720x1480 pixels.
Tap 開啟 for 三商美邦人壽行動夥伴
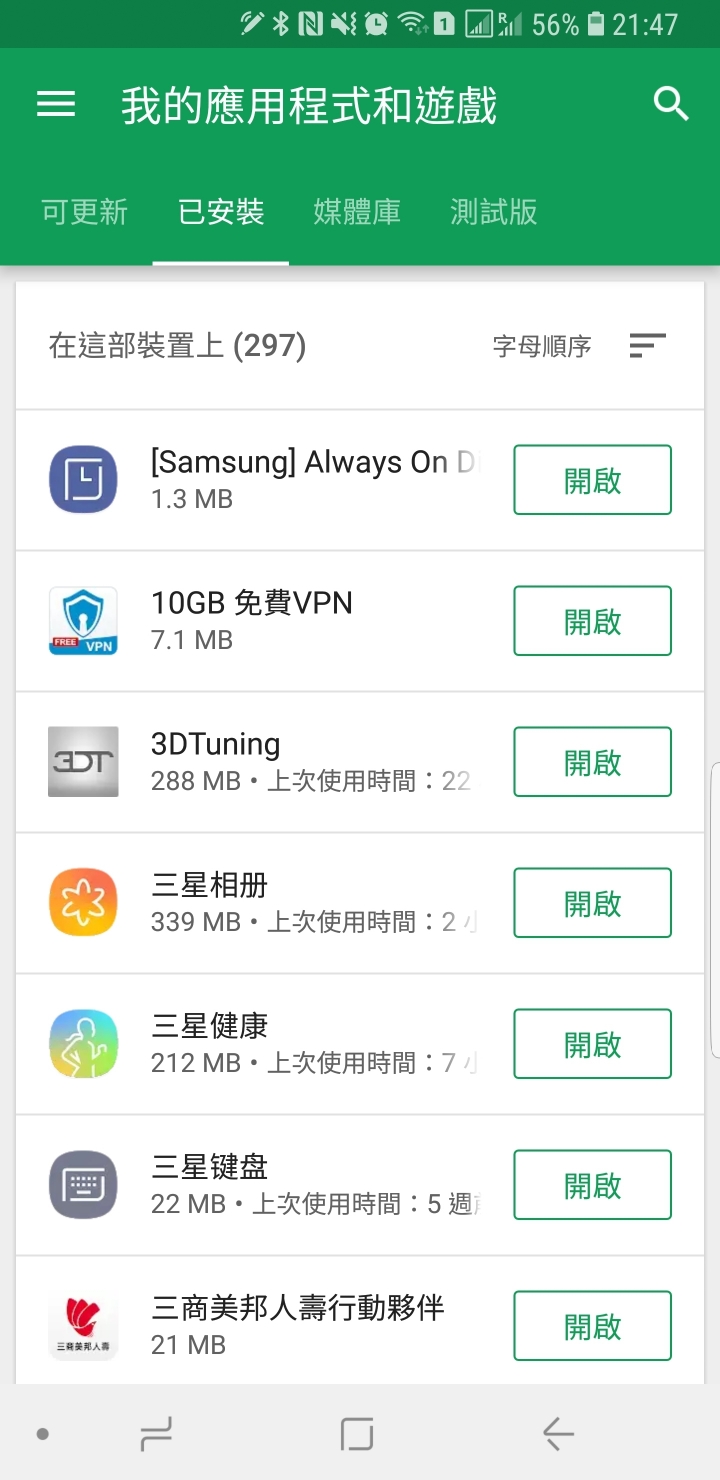coord(593,1326)
